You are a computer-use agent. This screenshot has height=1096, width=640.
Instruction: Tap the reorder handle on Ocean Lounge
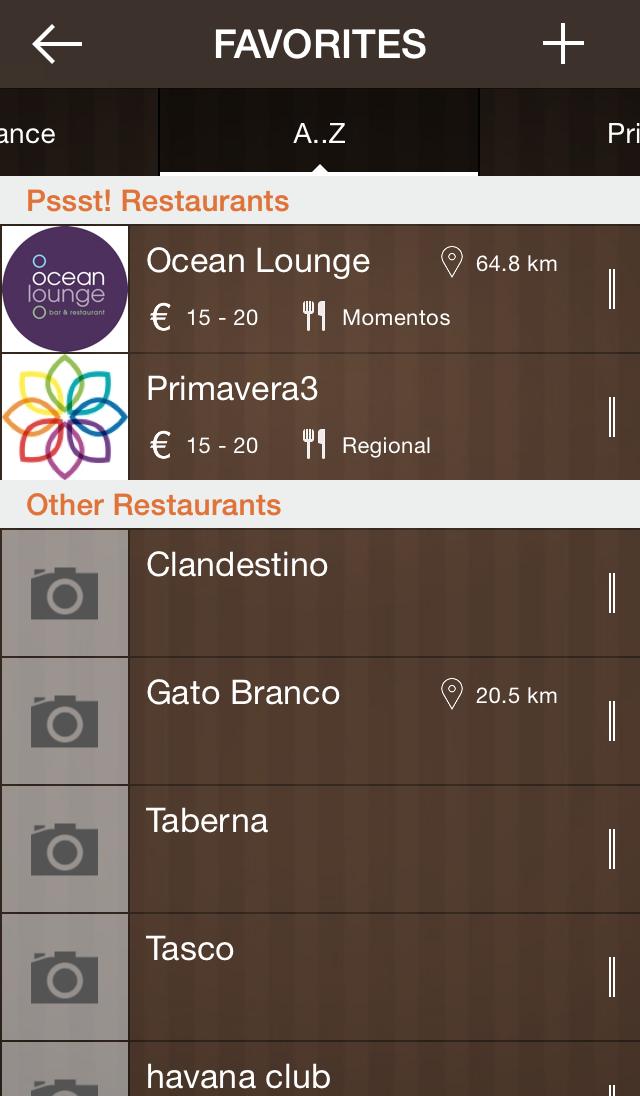click(612, 289)
